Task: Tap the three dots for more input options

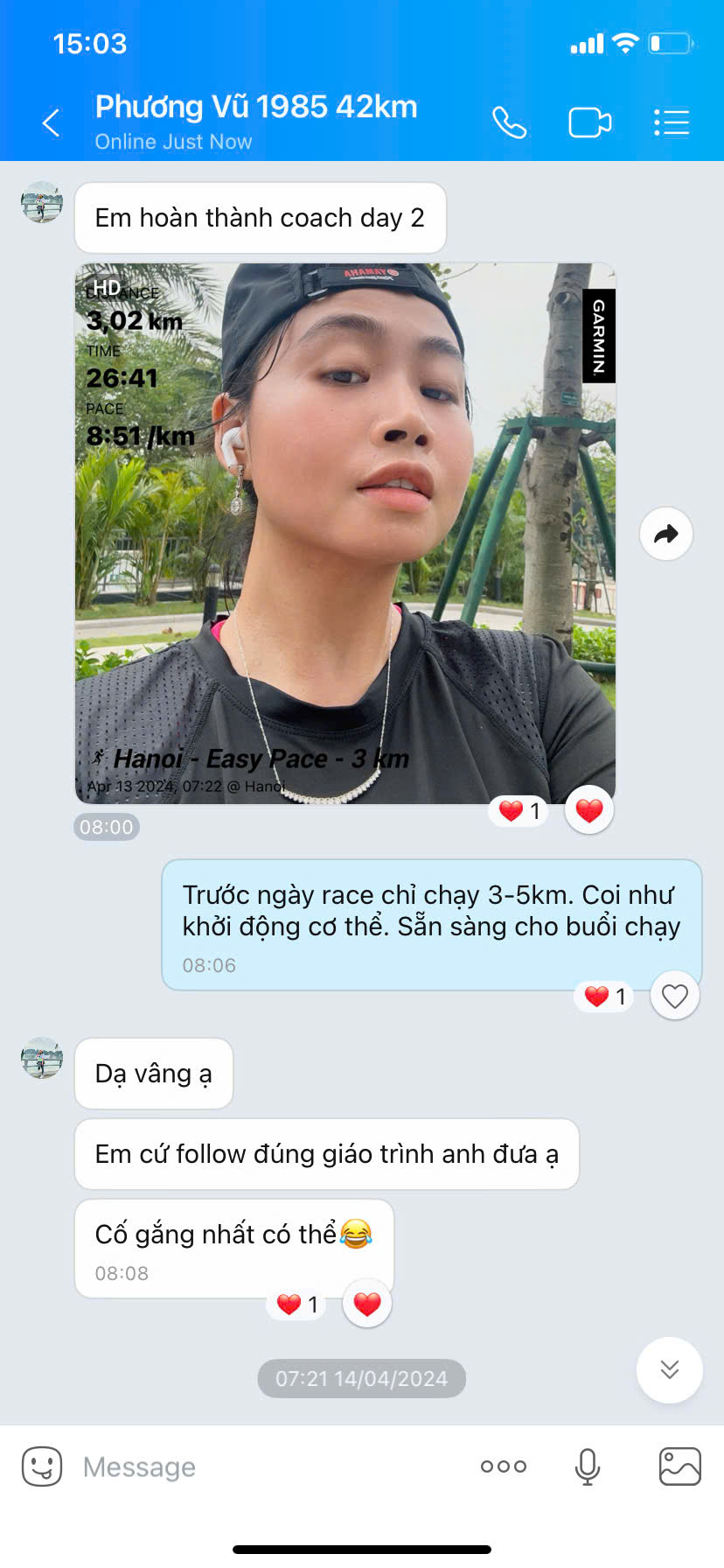Action: [x=503, y=1466]
